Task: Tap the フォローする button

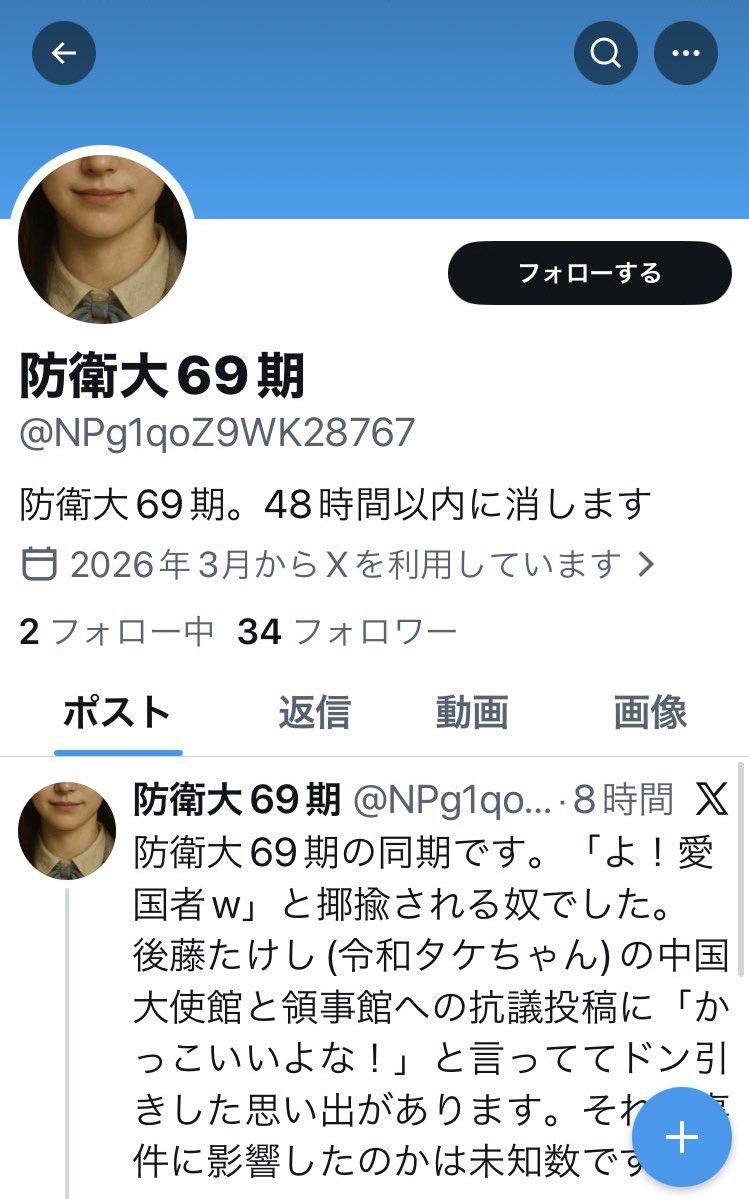Action: click(x=589, y=273)
